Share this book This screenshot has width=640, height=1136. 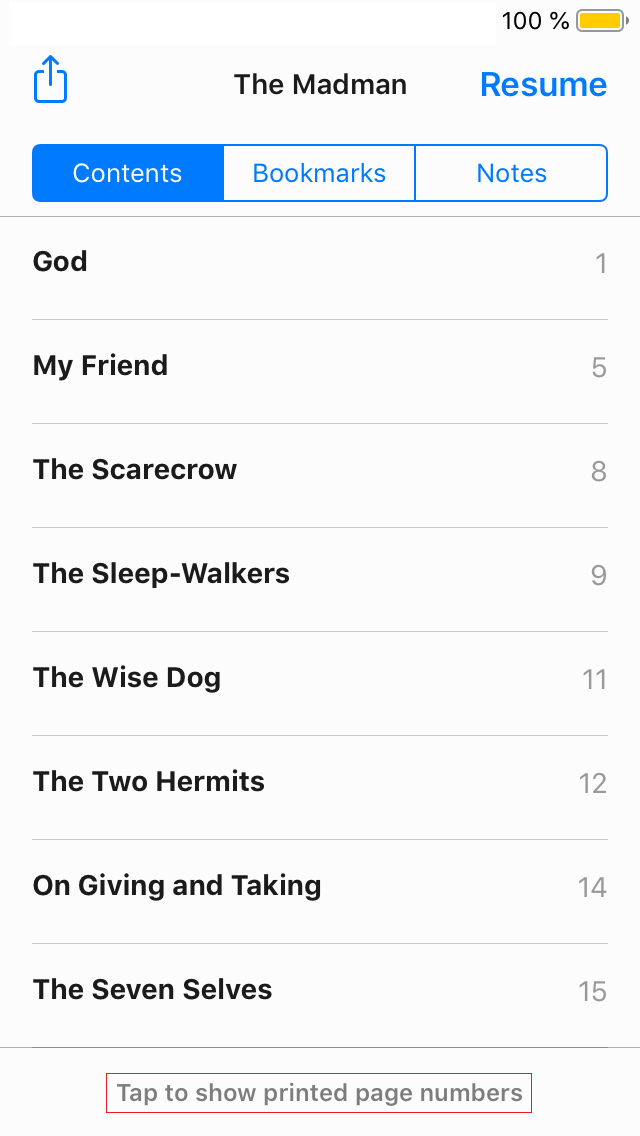click(x=51, y=80)
